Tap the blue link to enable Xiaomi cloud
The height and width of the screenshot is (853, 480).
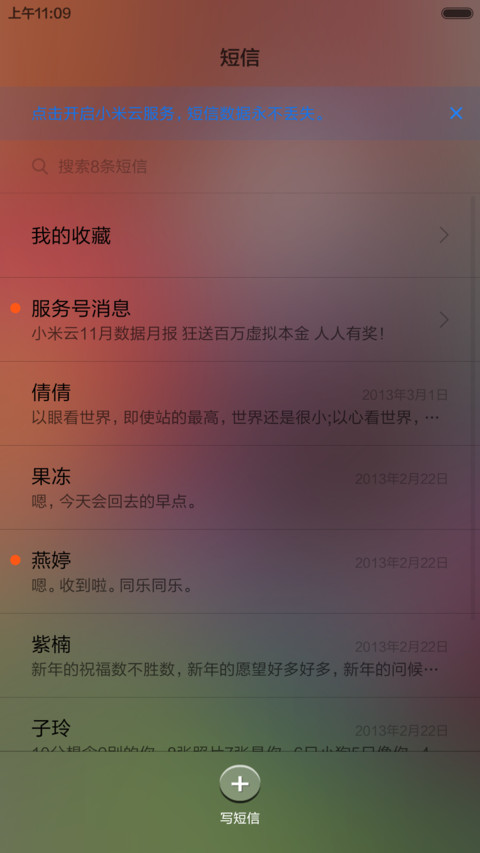tap(178, 114)
